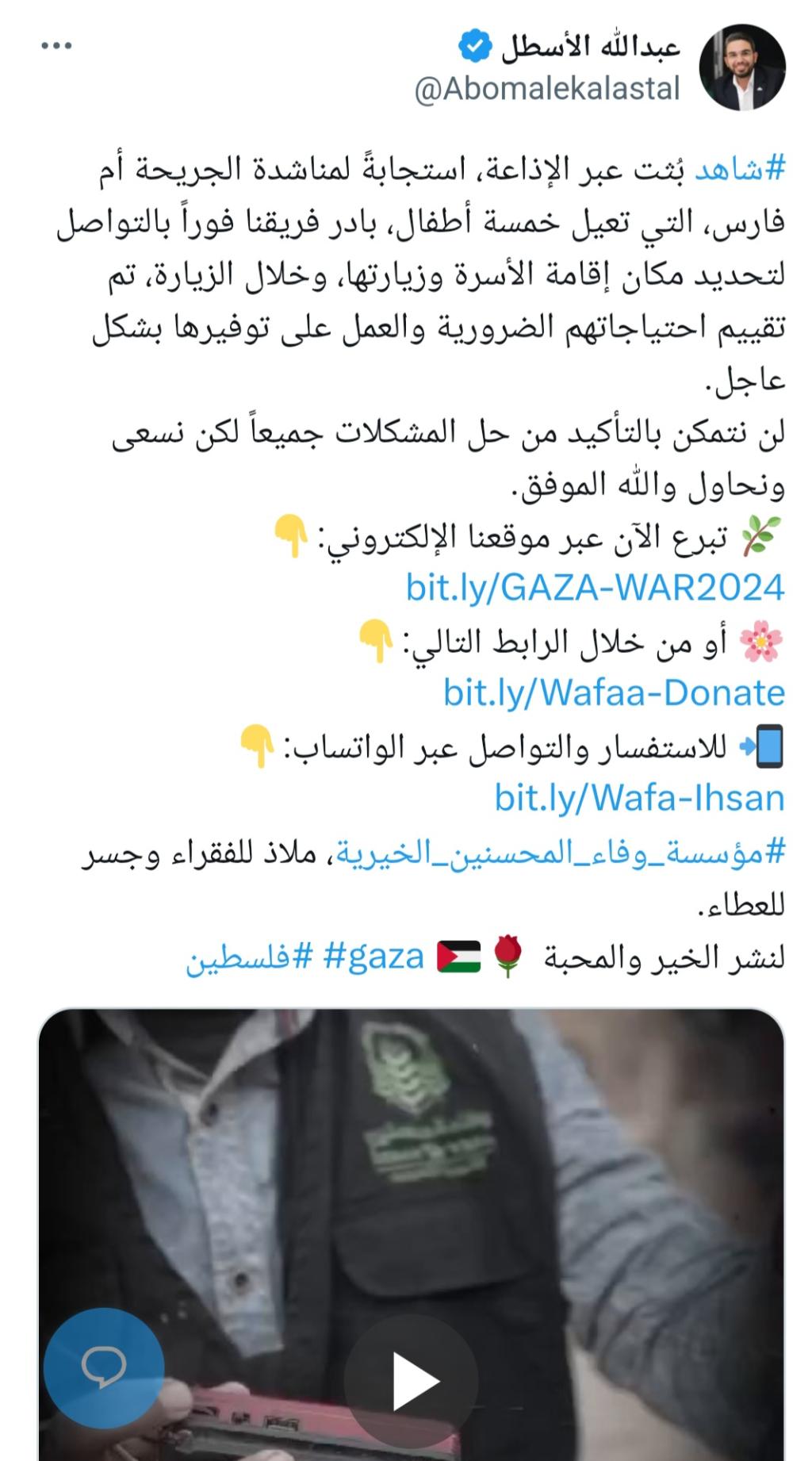The image size is (812, 1461).
Task: Play the attached video
Action: [411, 1383]
